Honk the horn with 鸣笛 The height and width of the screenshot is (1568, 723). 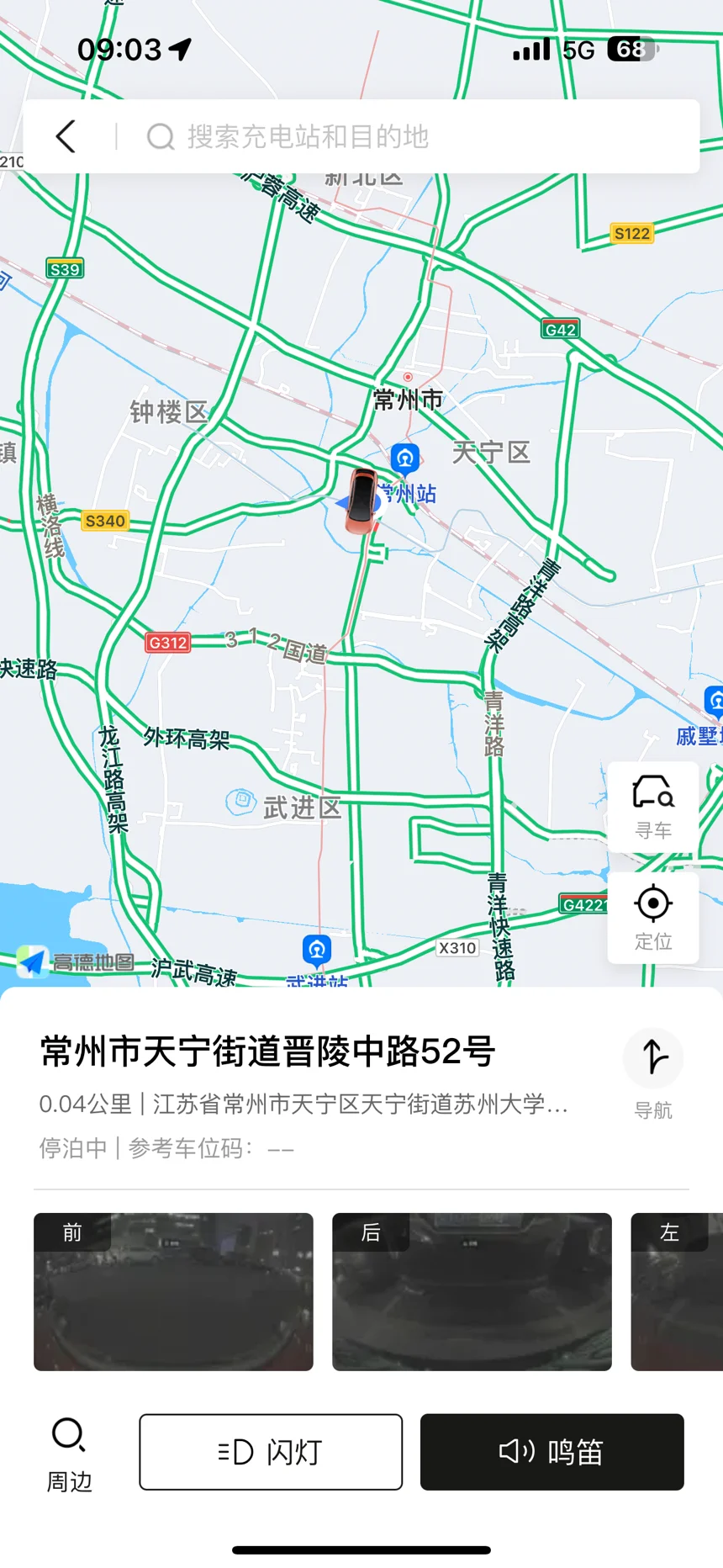coord(551,1452)
